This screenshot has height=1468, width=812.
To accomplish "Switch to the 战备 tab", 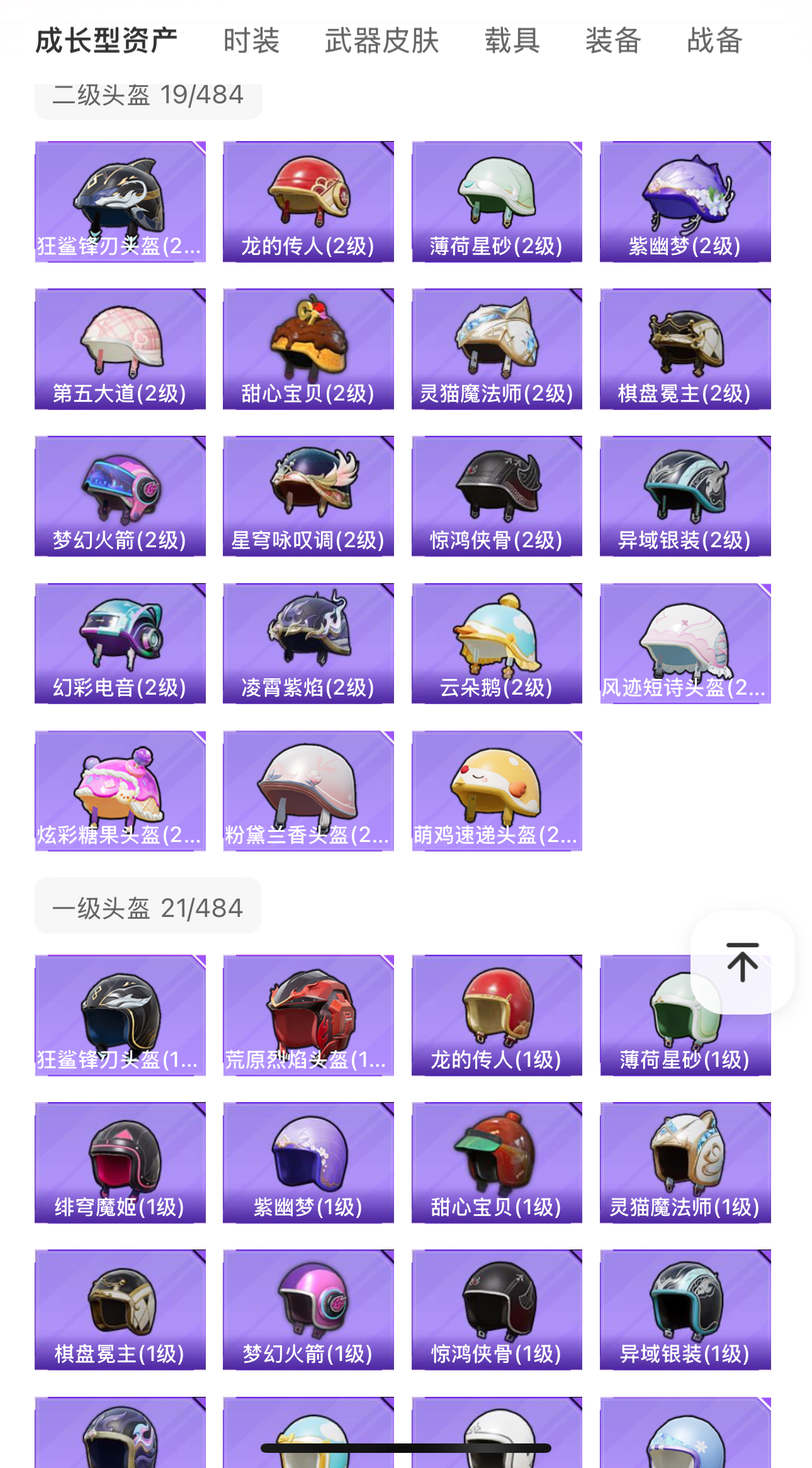I will [x=714, y=41].
